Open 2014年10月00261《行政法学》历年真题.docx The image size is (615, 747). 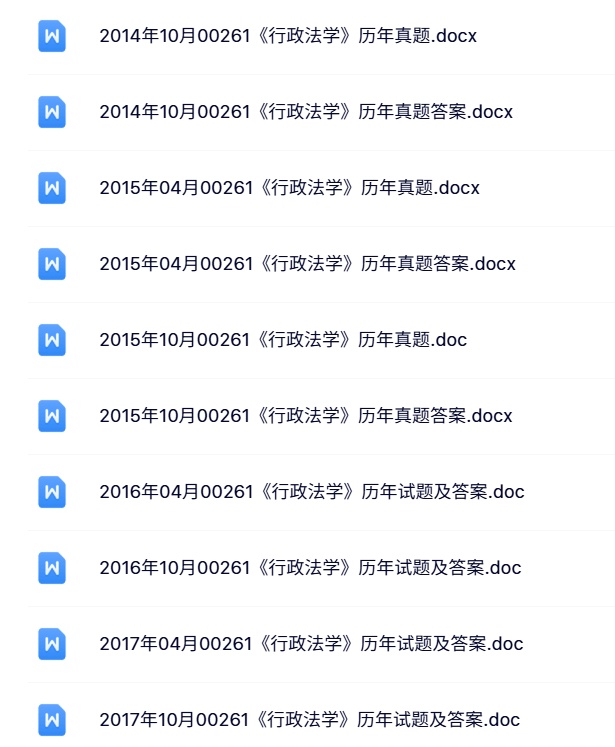(x=288, y=36)
